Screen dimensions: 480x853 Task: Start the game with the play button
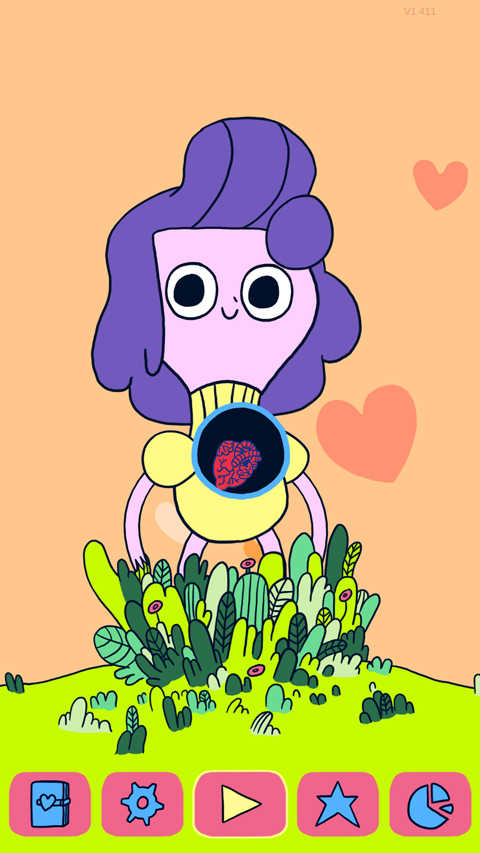tap(240, 803)
